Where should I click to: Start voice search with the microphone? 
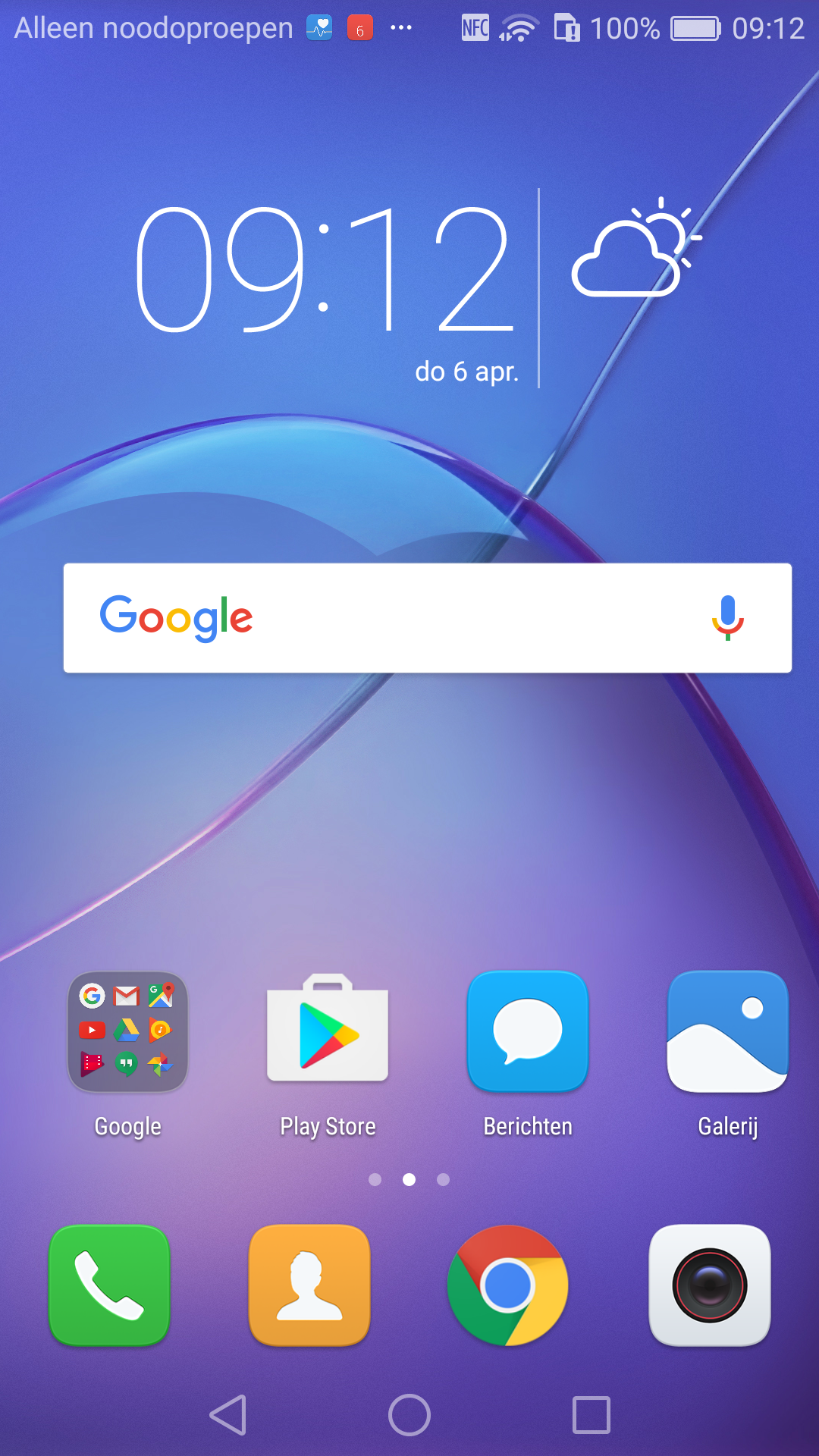(x=727, y=617)
